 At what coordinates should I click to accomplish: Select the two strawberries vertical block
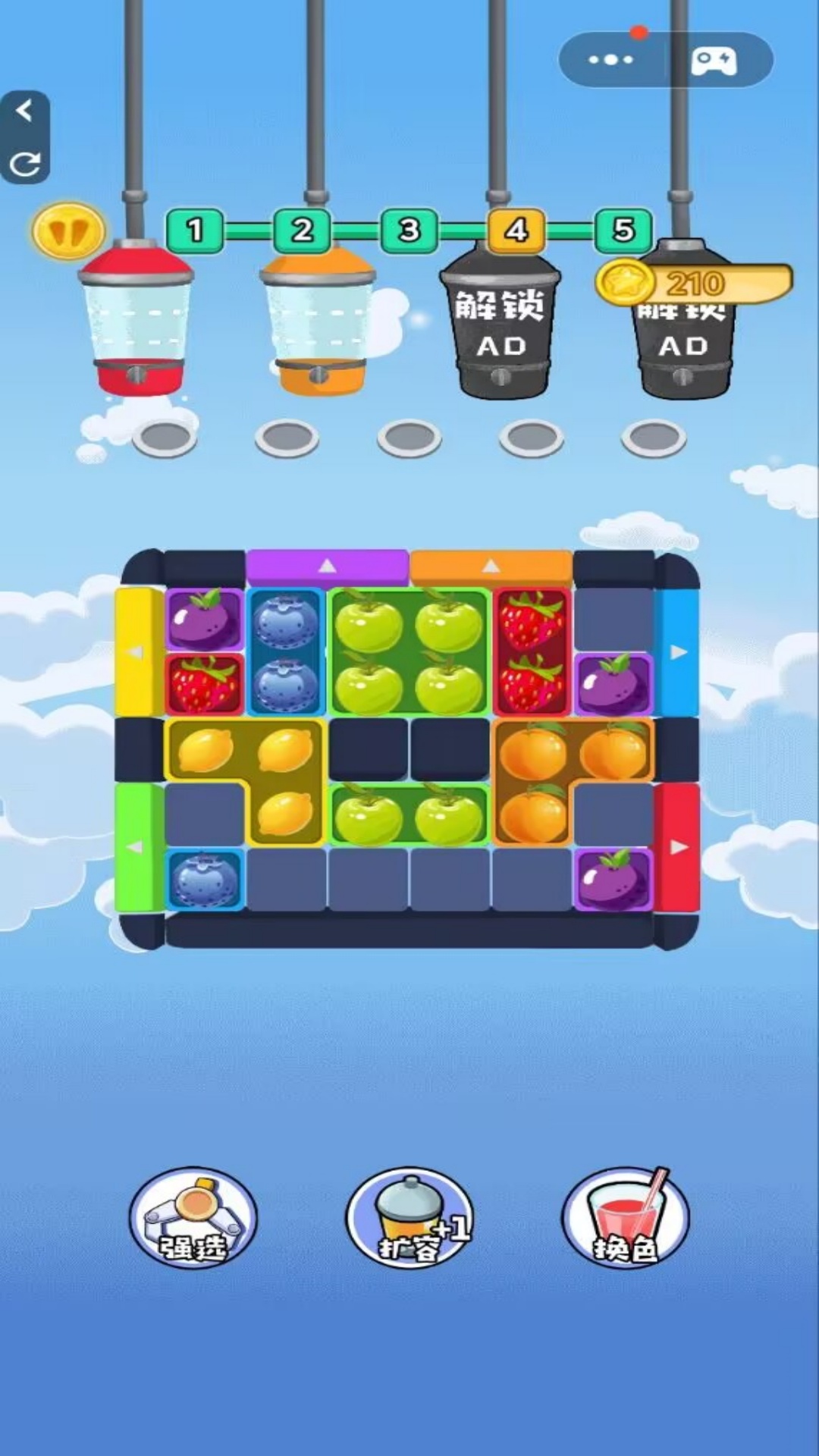tap(532, 652)
